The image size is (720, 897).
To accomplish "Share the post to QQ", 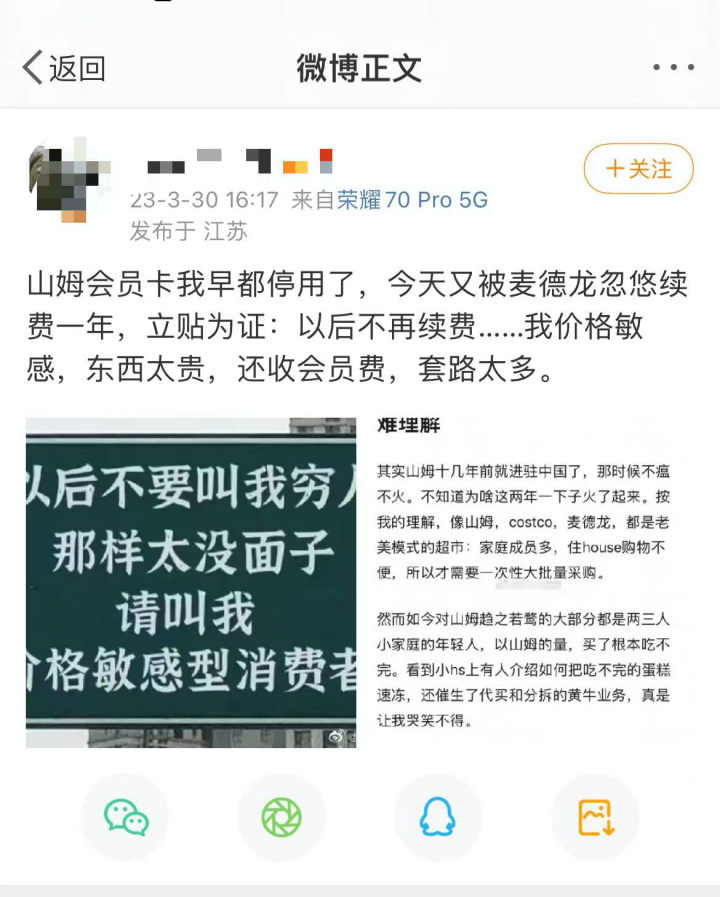I will click(437, 818).
